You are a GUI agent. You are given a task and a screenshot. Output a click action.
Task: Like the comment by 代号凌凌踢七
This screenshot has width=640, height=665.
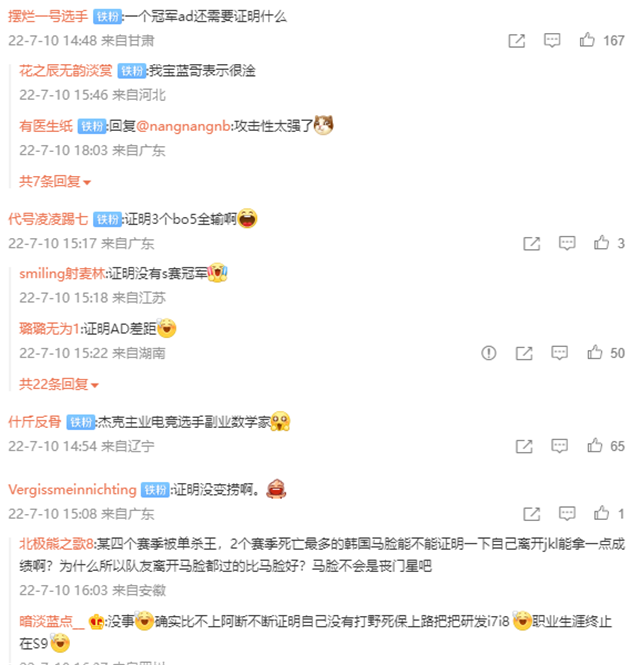click(602, 243)
